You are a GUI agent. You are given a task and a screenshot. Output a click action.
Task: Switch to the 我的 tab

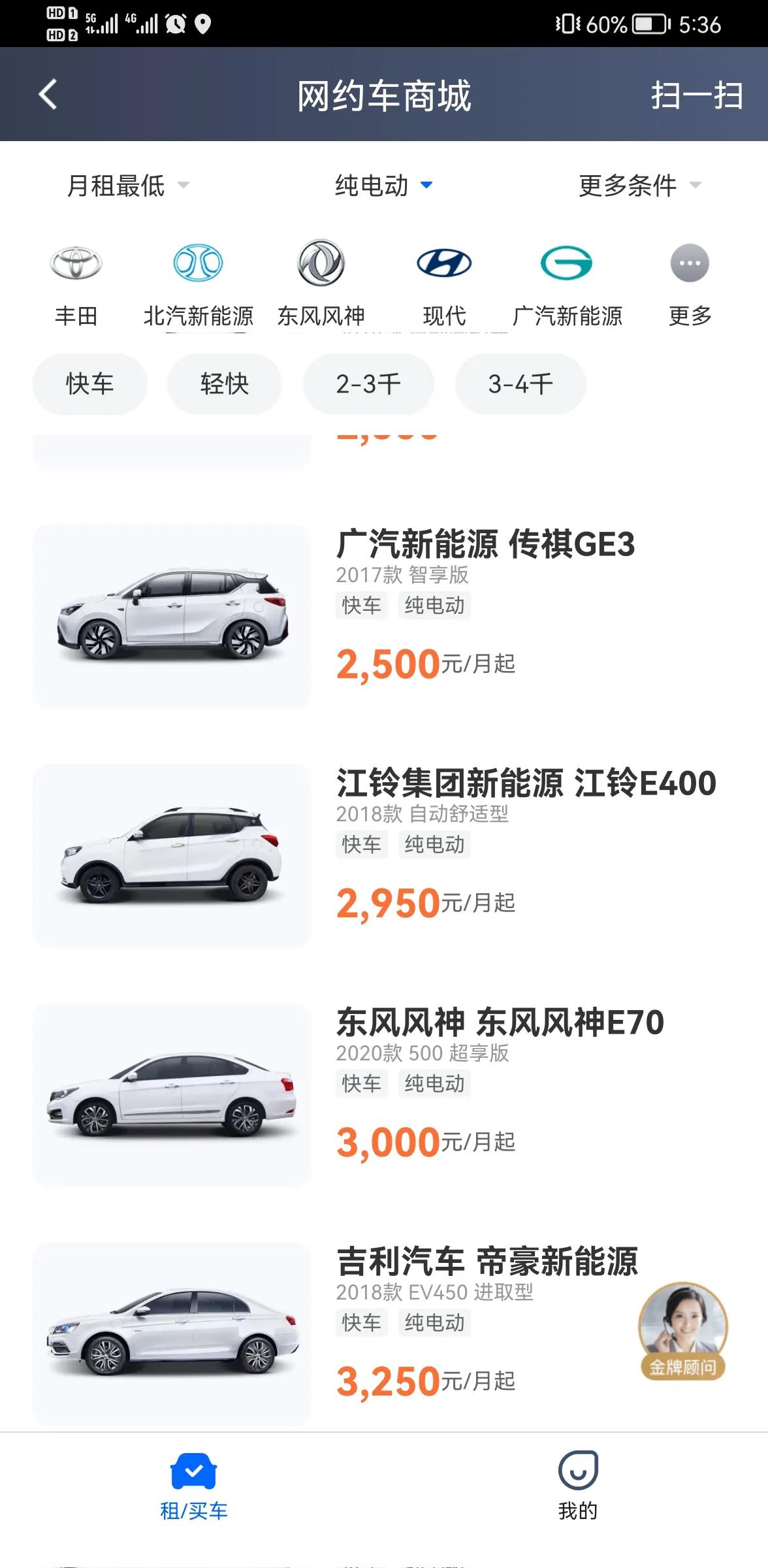click(x=577, y=1484)
